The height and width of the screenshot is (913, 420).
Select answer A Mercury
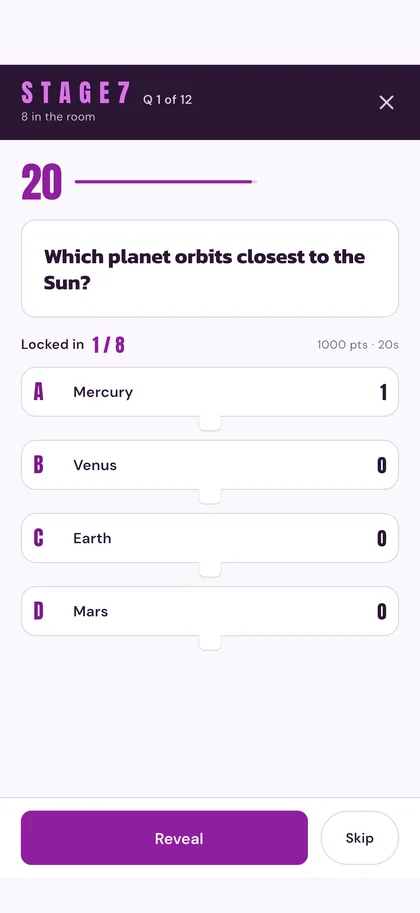coord(210,392)
